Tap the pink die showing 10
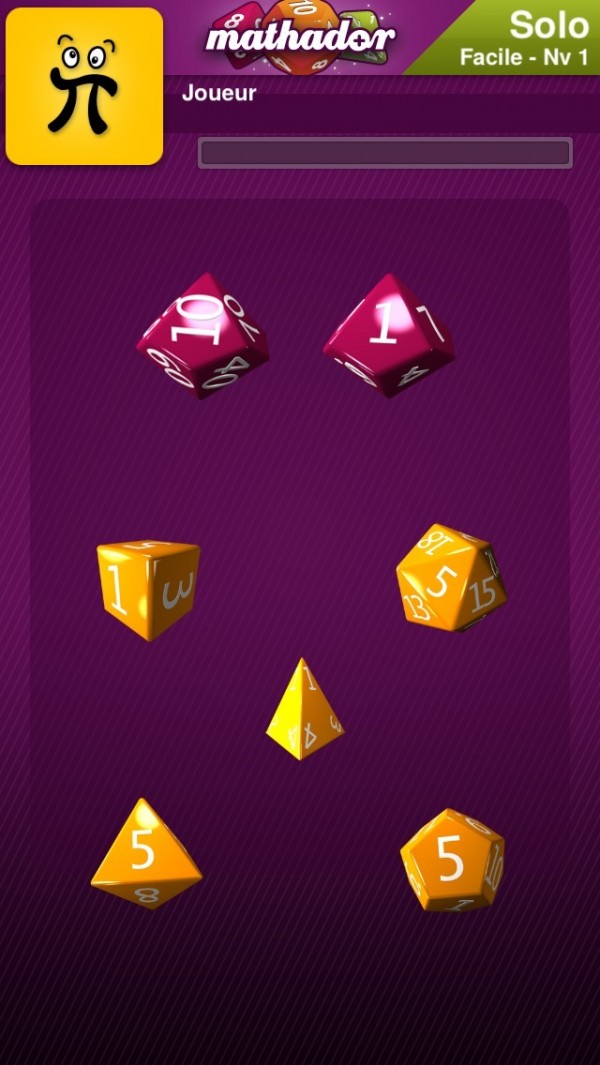 click(x=203, y=335)
